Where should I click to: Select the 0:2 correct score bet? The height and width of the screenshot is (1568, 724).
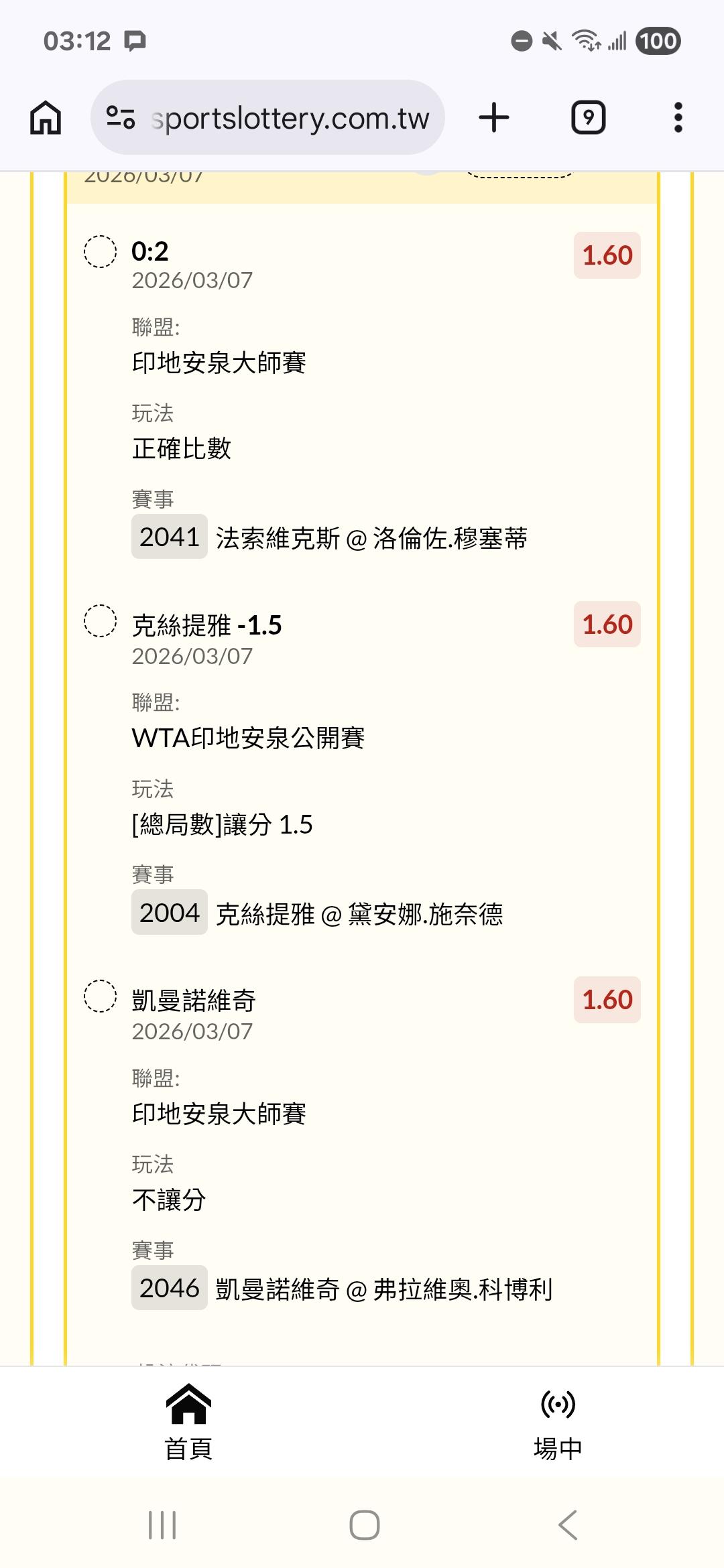click(100, 251)
